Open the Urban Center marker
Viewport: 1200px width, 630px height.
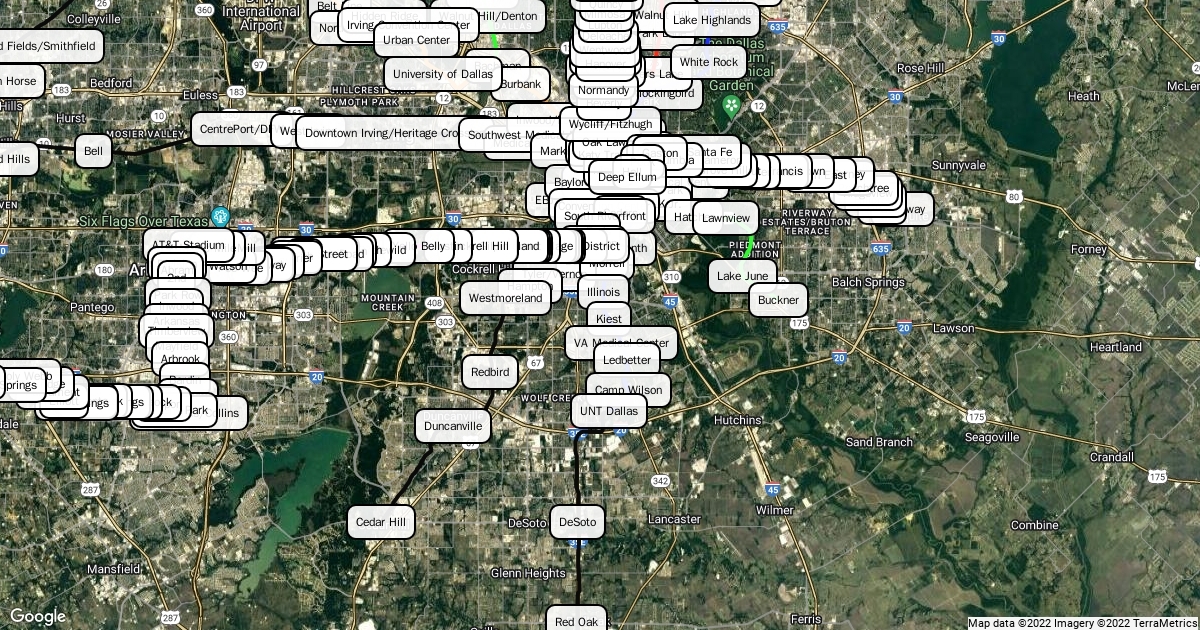pyautogui.click(x=417, y=40)
